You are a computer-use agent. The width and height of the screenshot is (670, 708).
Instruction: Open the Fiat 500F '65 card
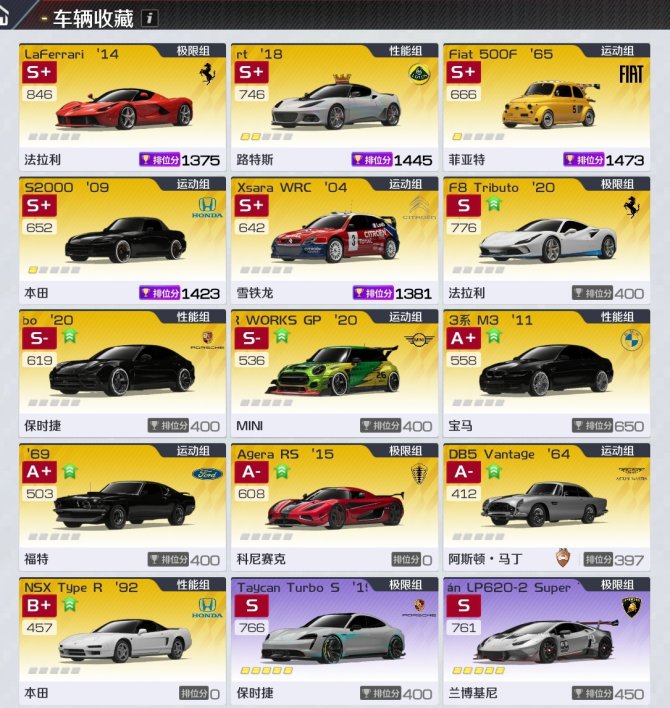(x=546, y=107)
